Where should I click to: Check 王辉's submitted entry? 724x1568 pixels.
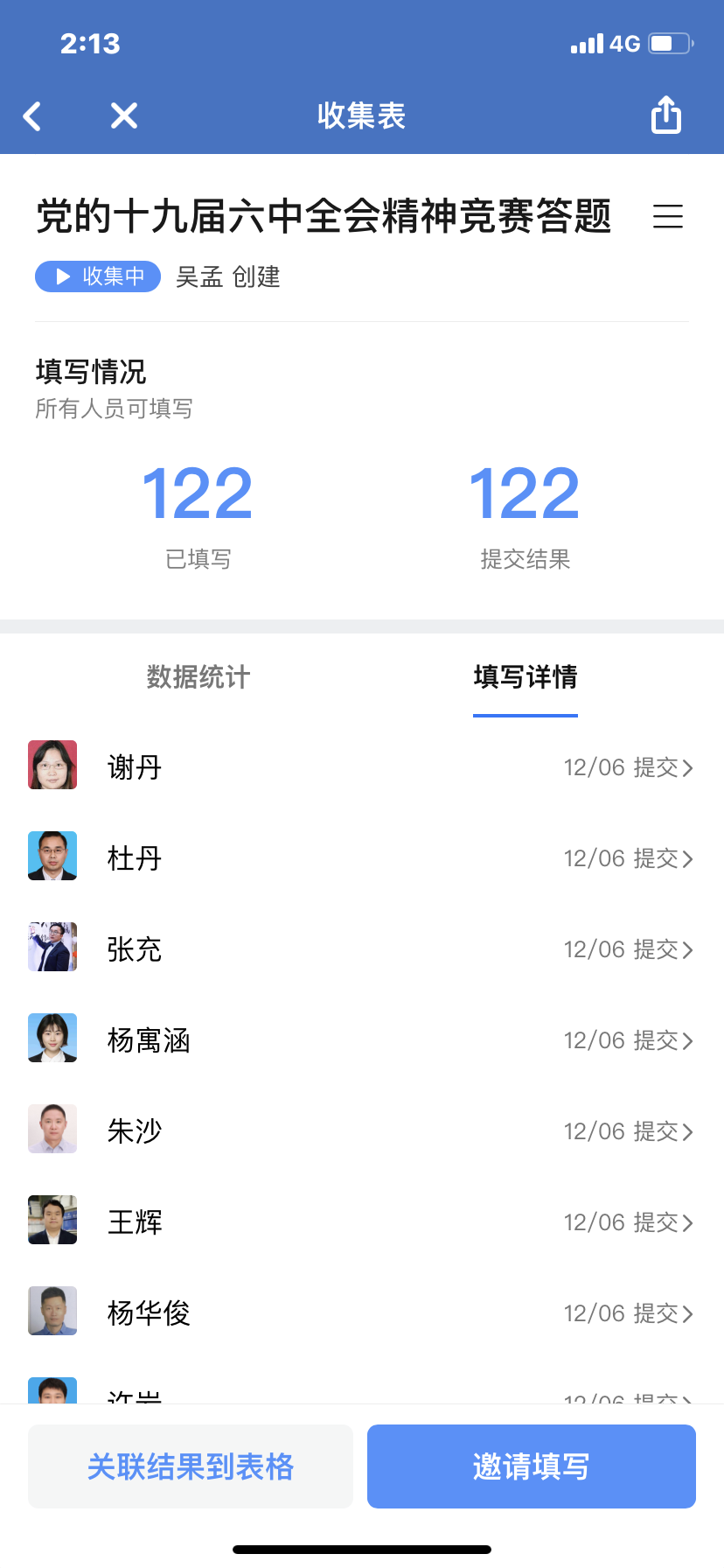(x=362, y=1222)
